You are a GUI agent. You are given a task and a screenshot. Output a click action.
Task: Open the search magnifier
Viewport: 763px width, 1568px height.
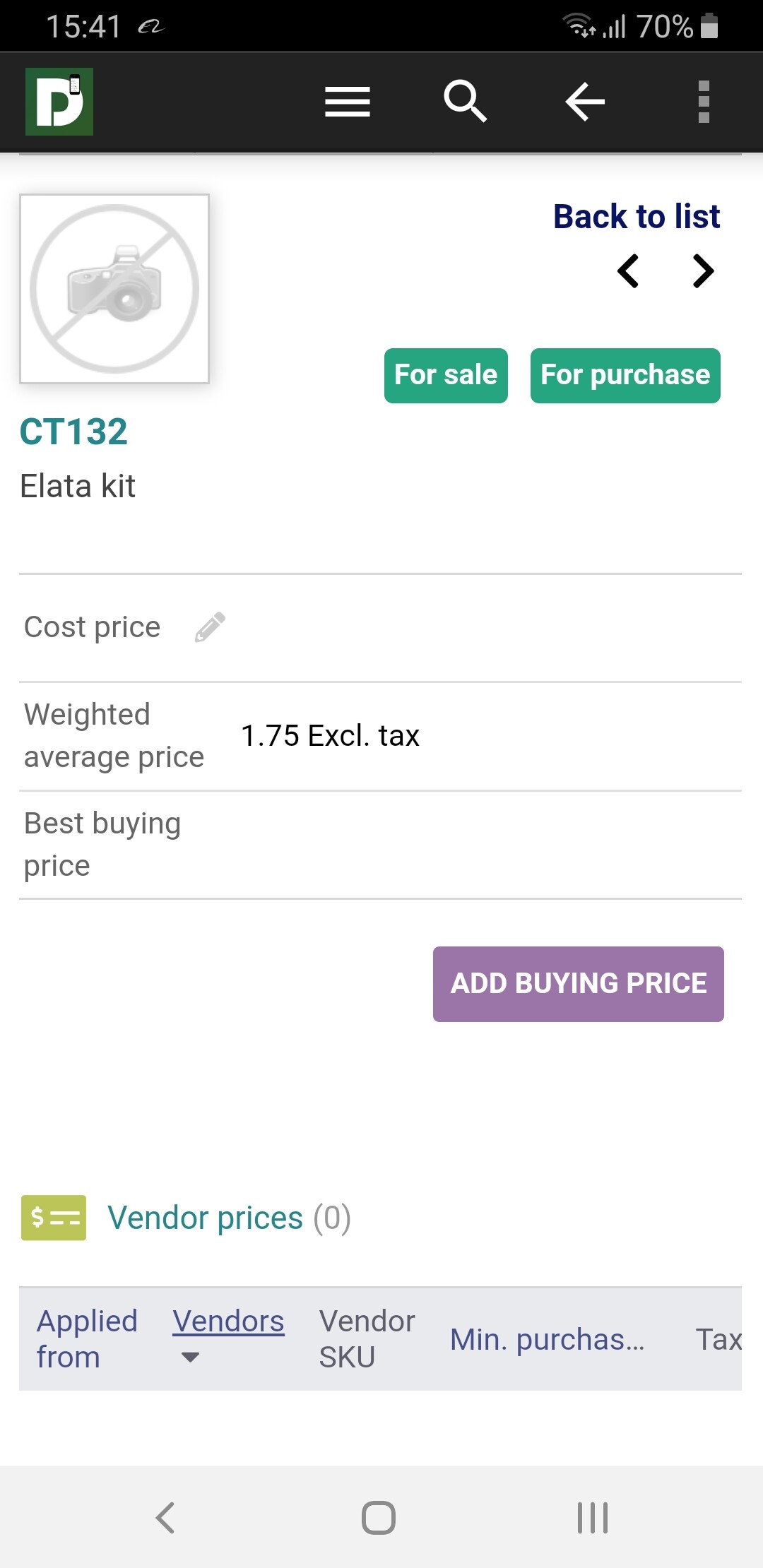(465, 102)
